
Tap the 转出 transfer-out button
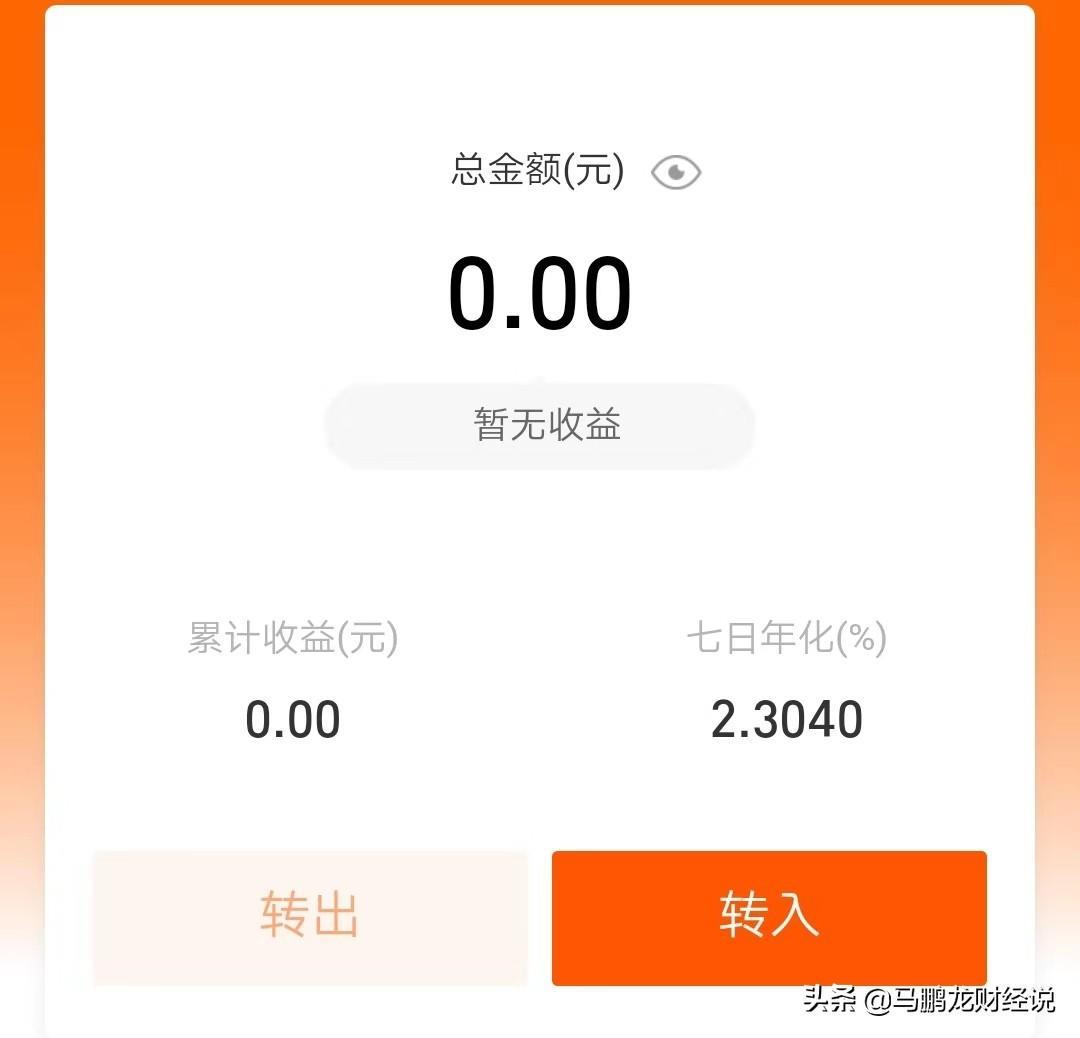[310, 917]
